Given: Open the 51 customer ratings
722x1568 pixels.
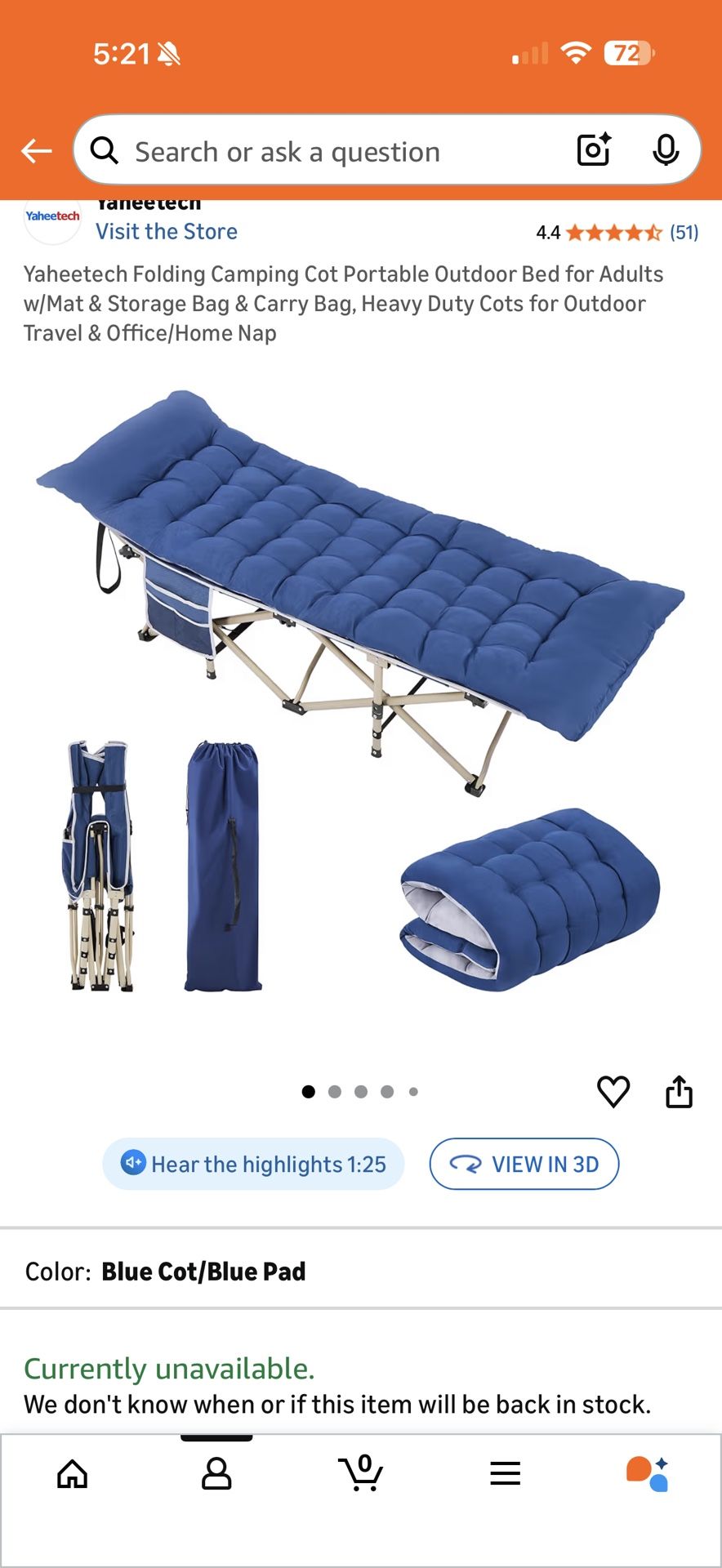Looking at the screenshot, I should tap(683, 232).
